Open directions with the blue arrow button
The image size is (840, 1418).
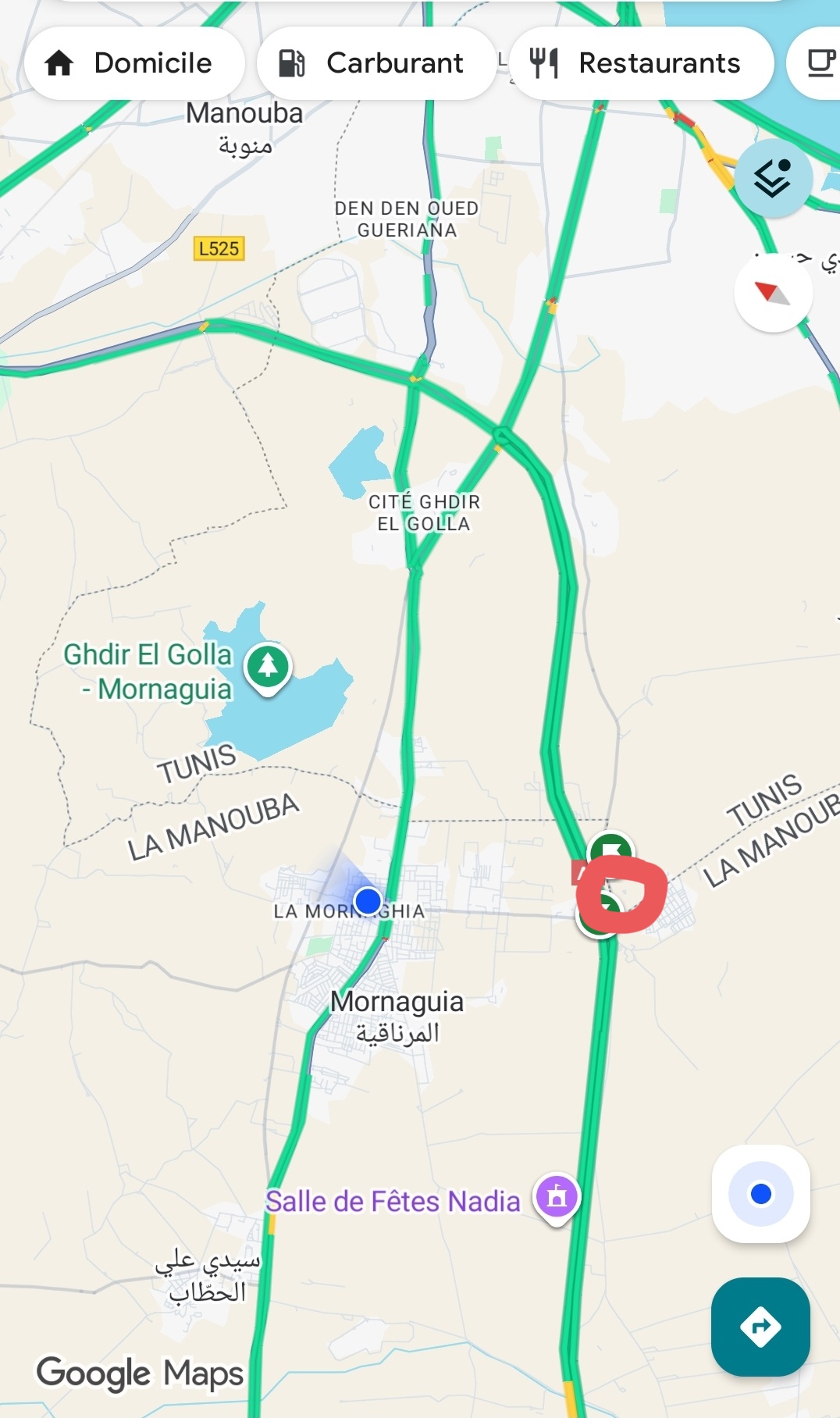click(x=760, y=1326)
